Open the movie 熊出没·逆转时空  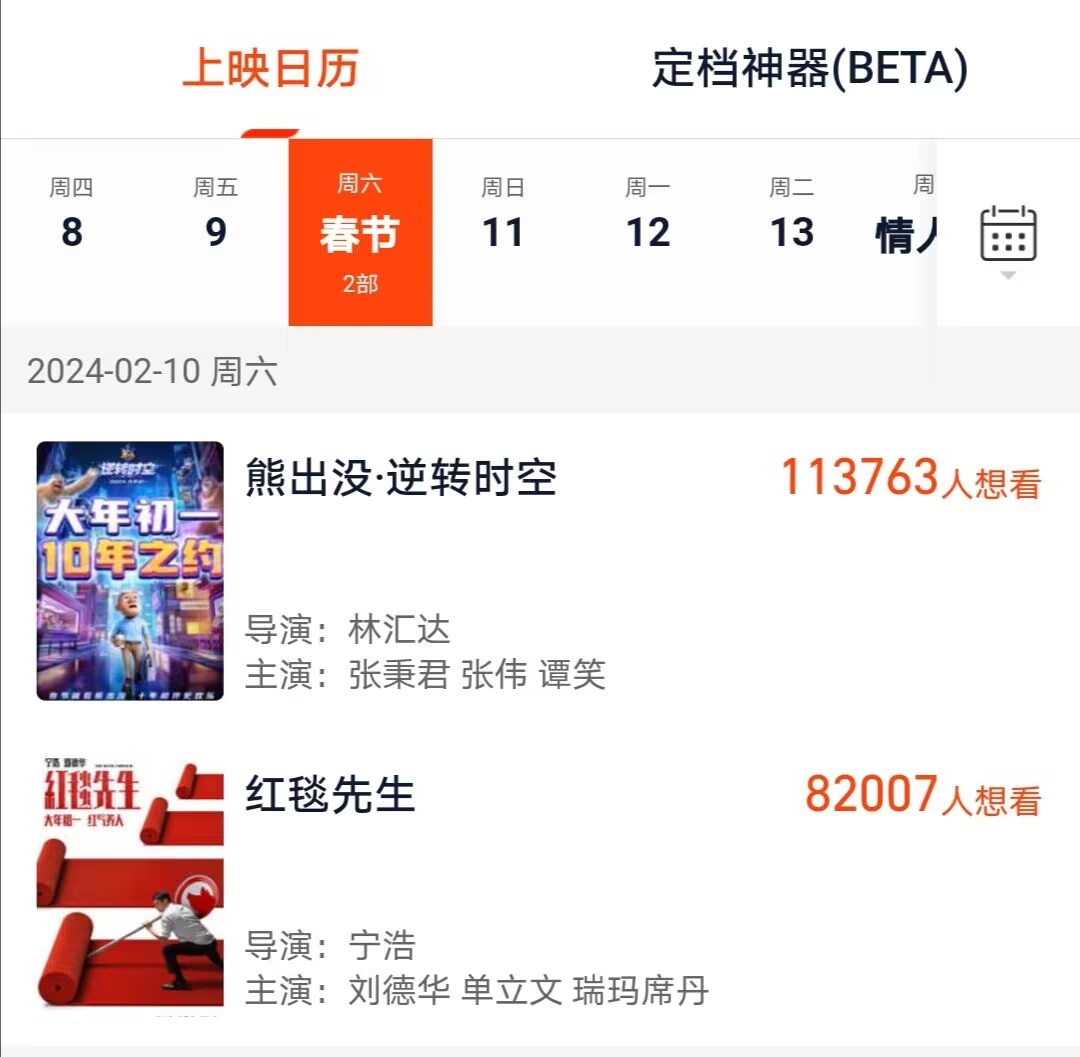click(540, 571)
